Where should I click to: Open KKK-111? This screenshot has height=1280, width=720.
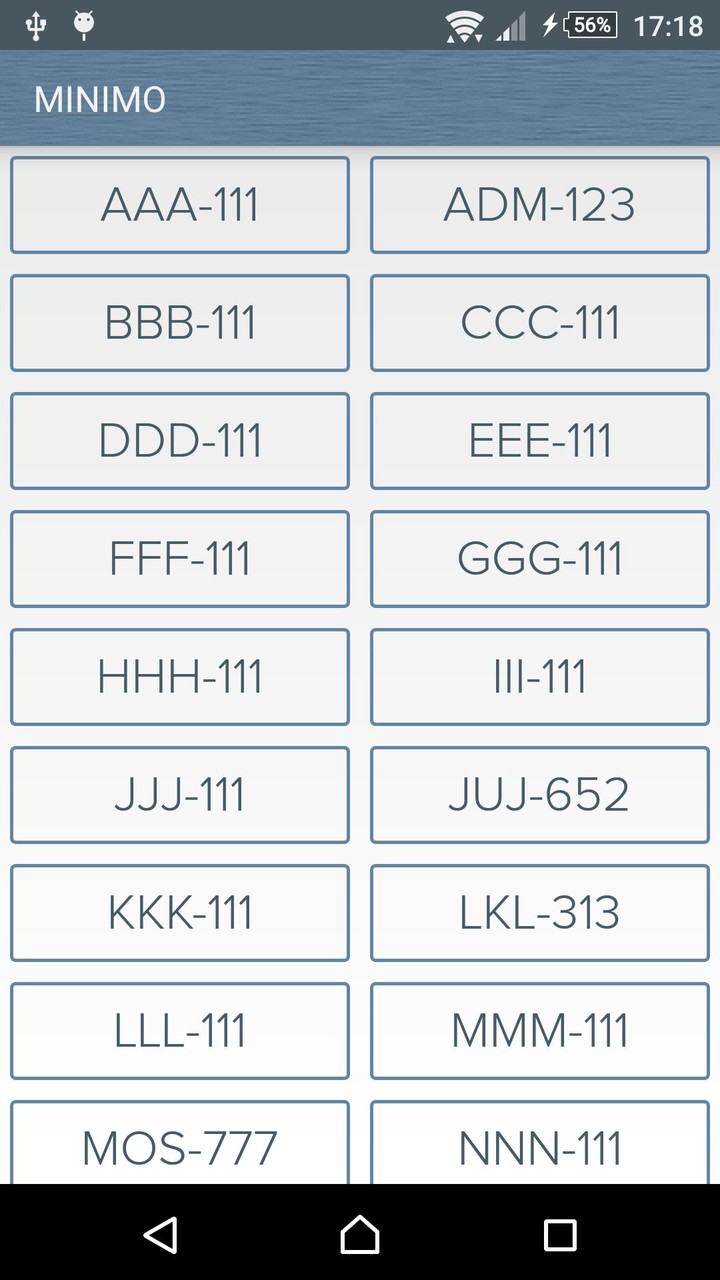pos(180,913)
